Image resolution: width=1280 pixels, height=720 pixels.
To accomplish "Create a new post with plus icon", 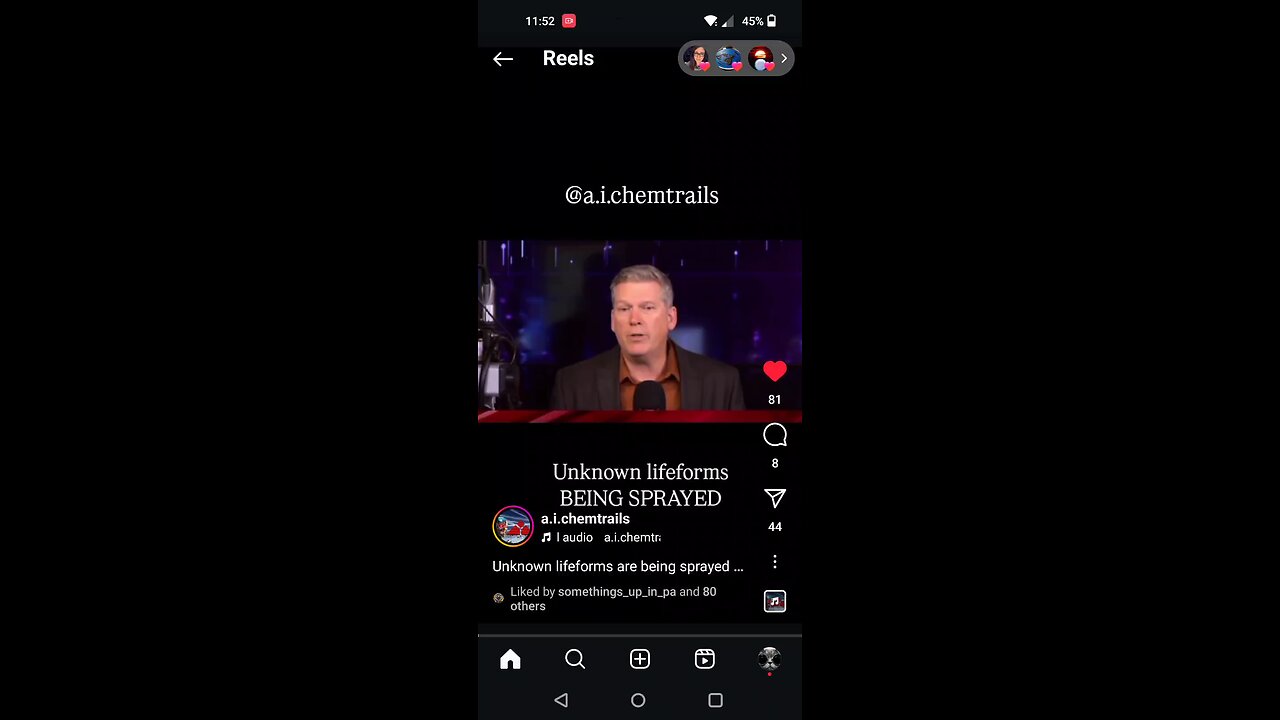I will click(x=640, y=659).
